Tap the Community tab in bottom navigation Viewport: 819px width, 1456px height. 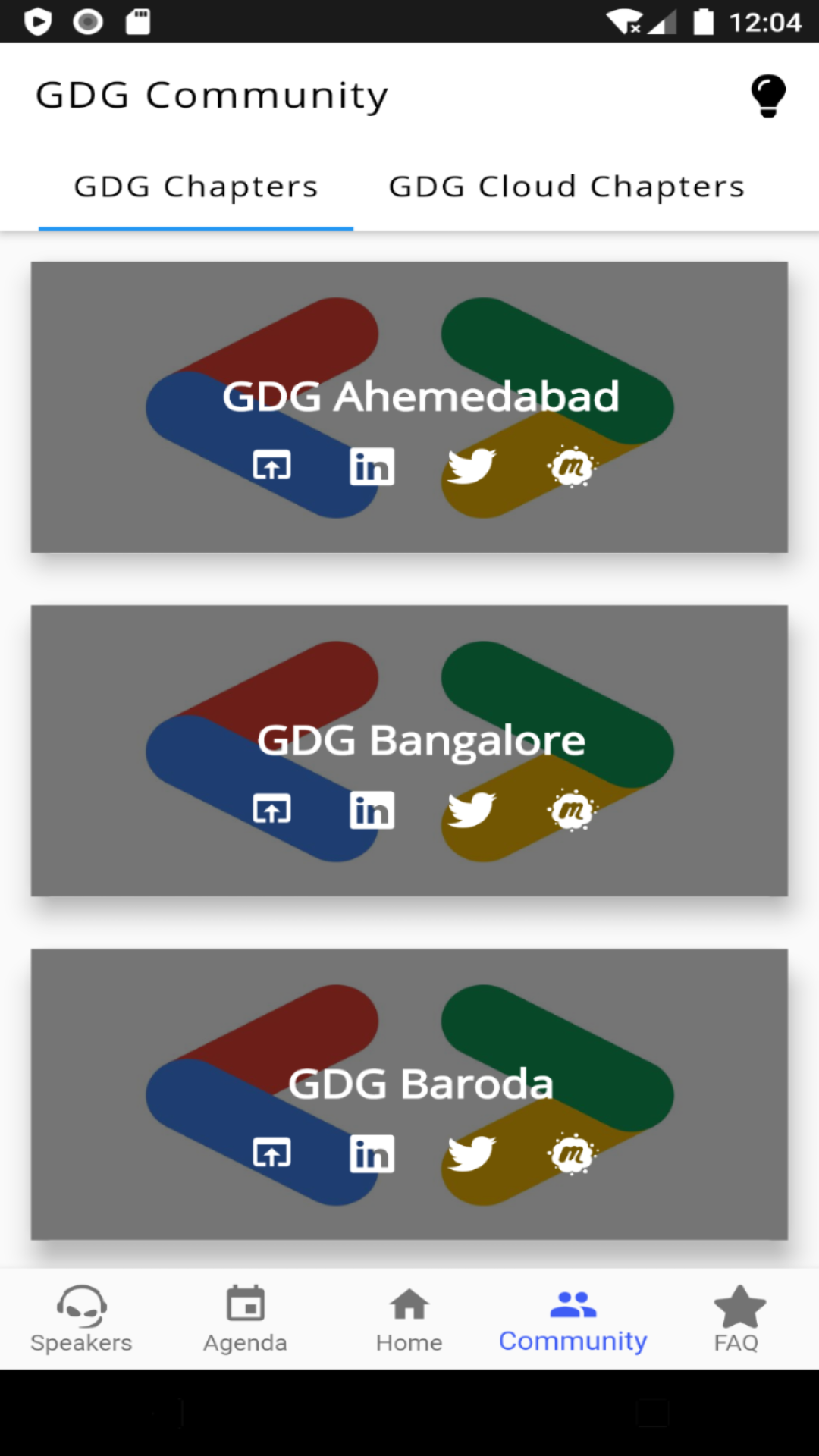573,1321
